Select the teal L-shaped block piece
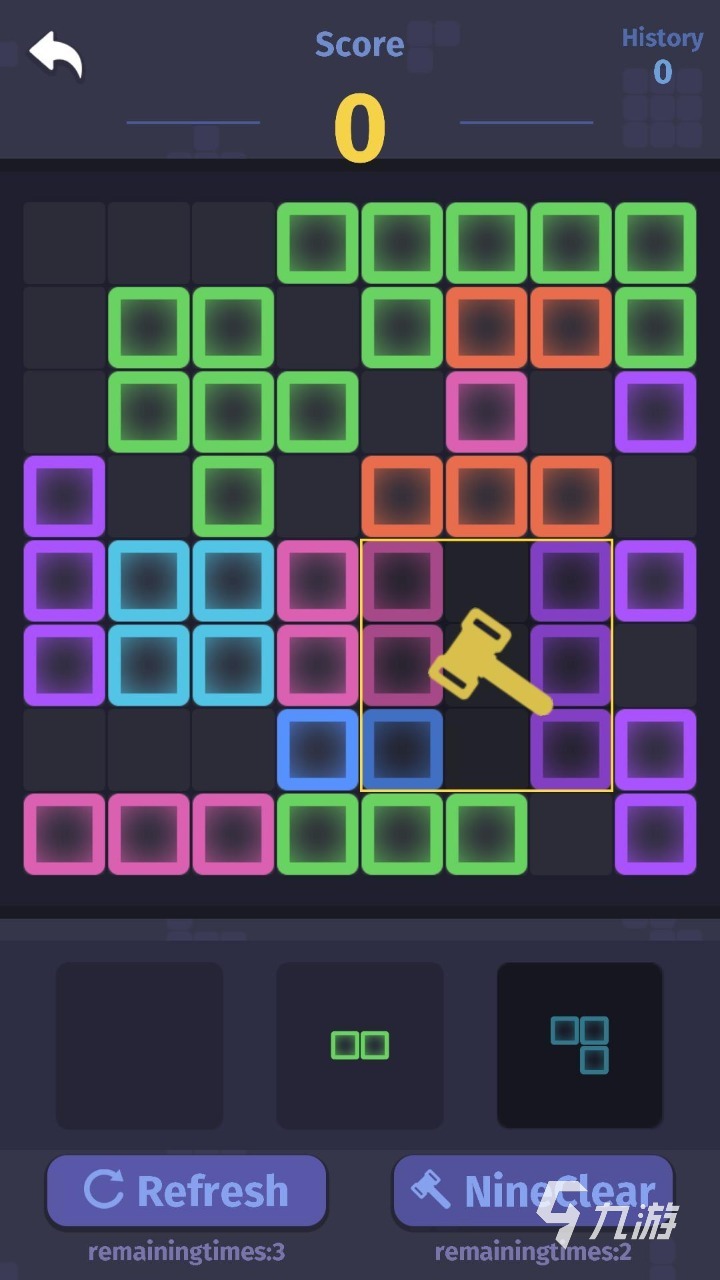Viewport: 720px width, 1280px height. coord(580,1045)
